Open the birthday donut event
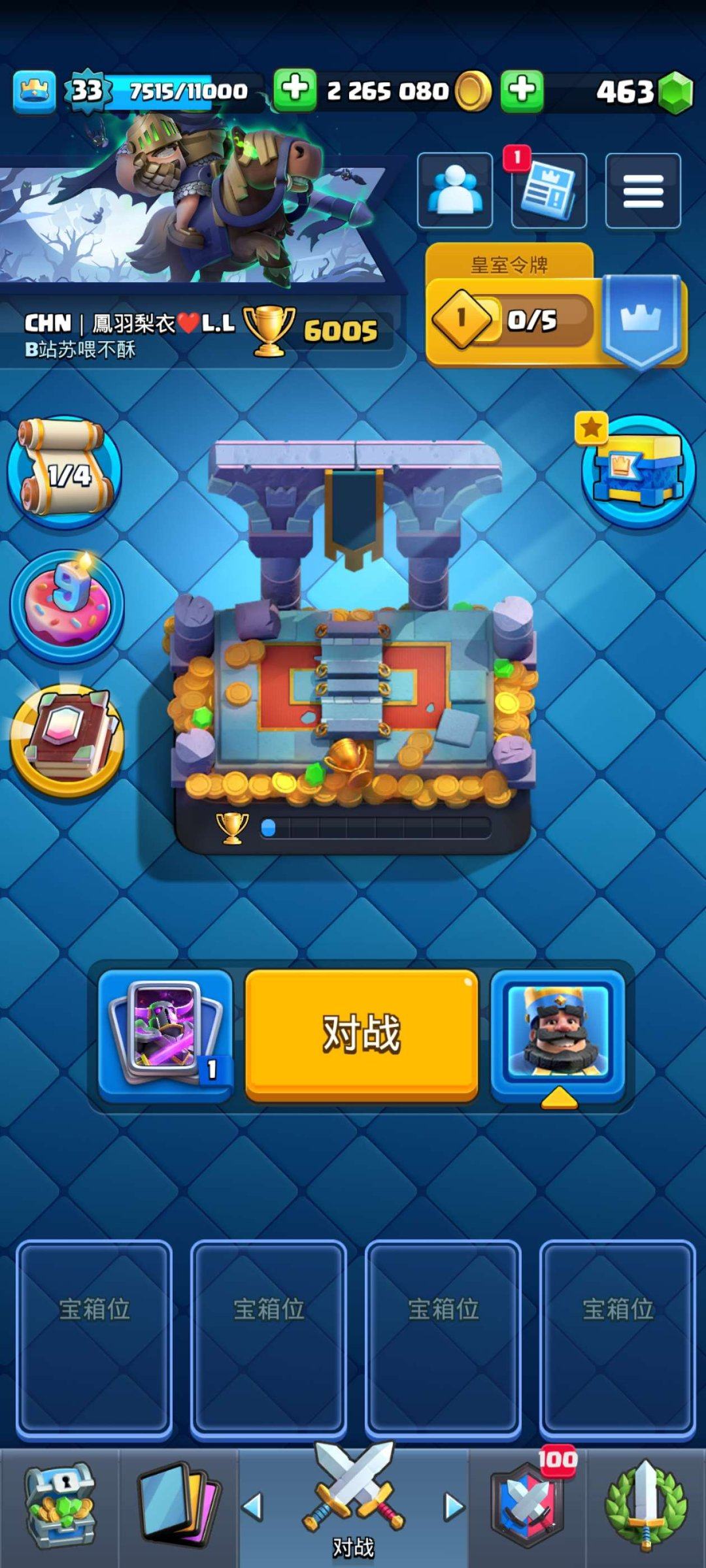Viewport: 706px width, 1568px height. (x=67, y=605)
